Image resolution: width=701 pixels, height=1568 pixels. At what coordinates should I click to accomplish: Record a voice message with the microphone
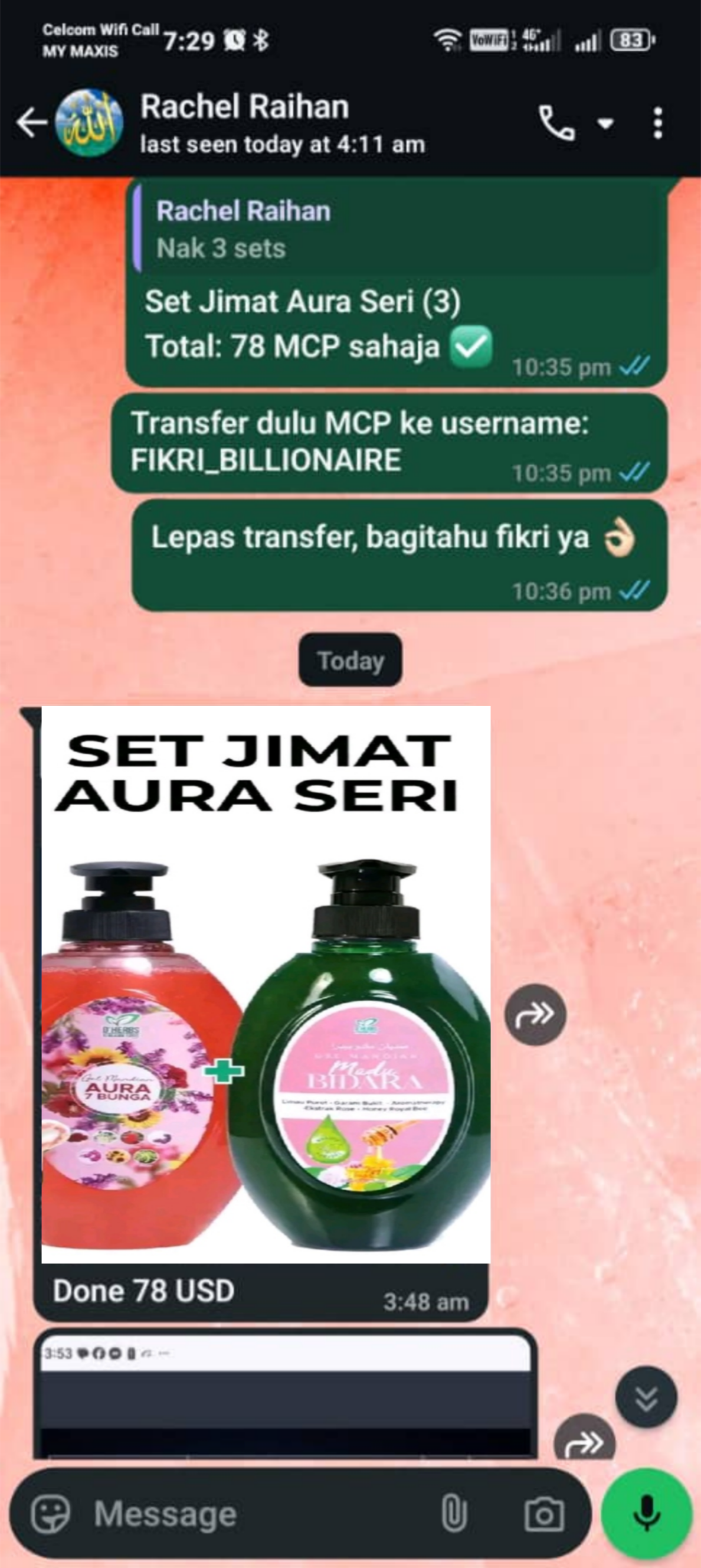(647, 1514)
